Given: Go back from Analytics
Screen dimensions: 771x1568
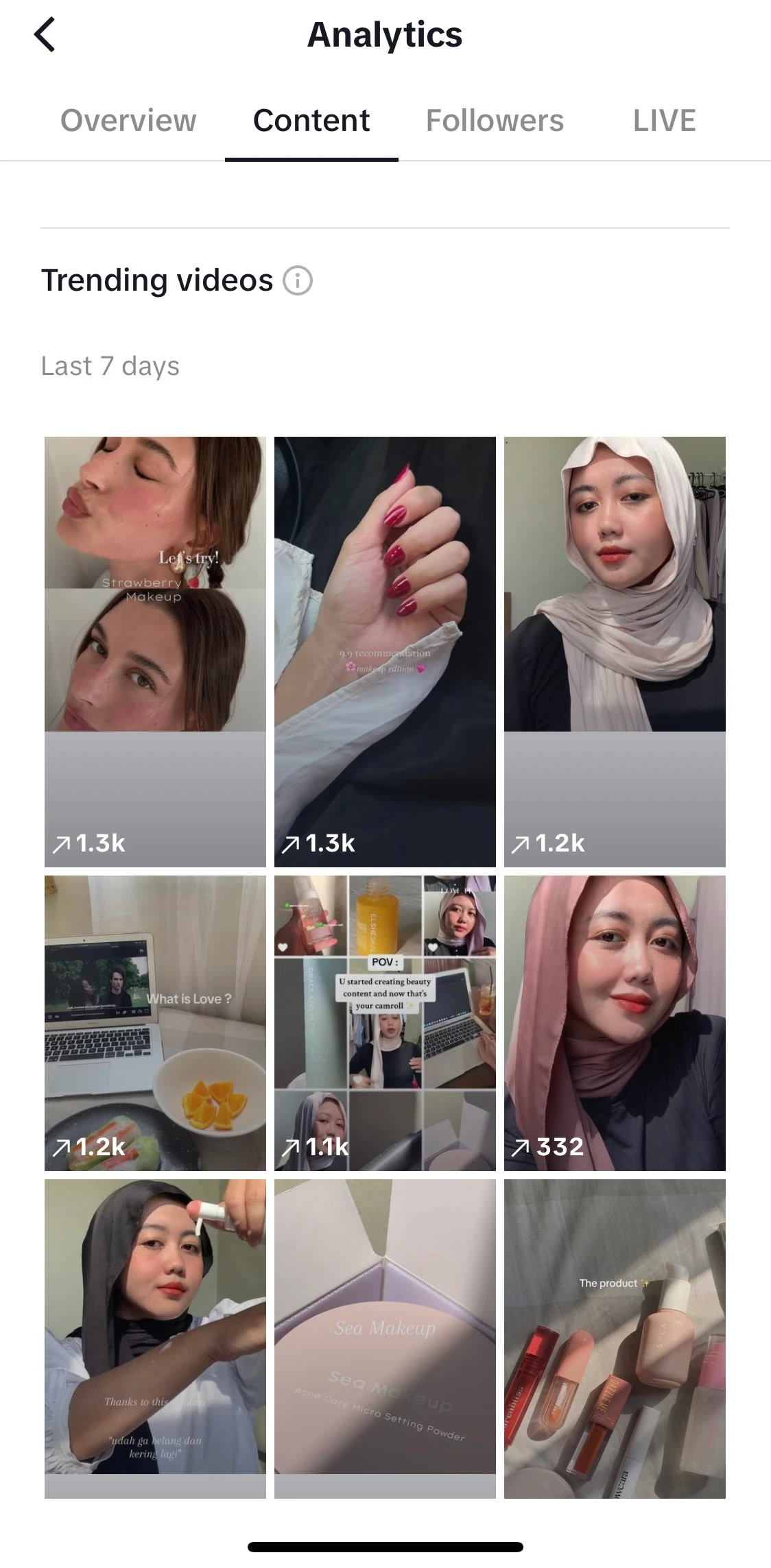Looking at the screenshot, I should click(x=45, y=35).
